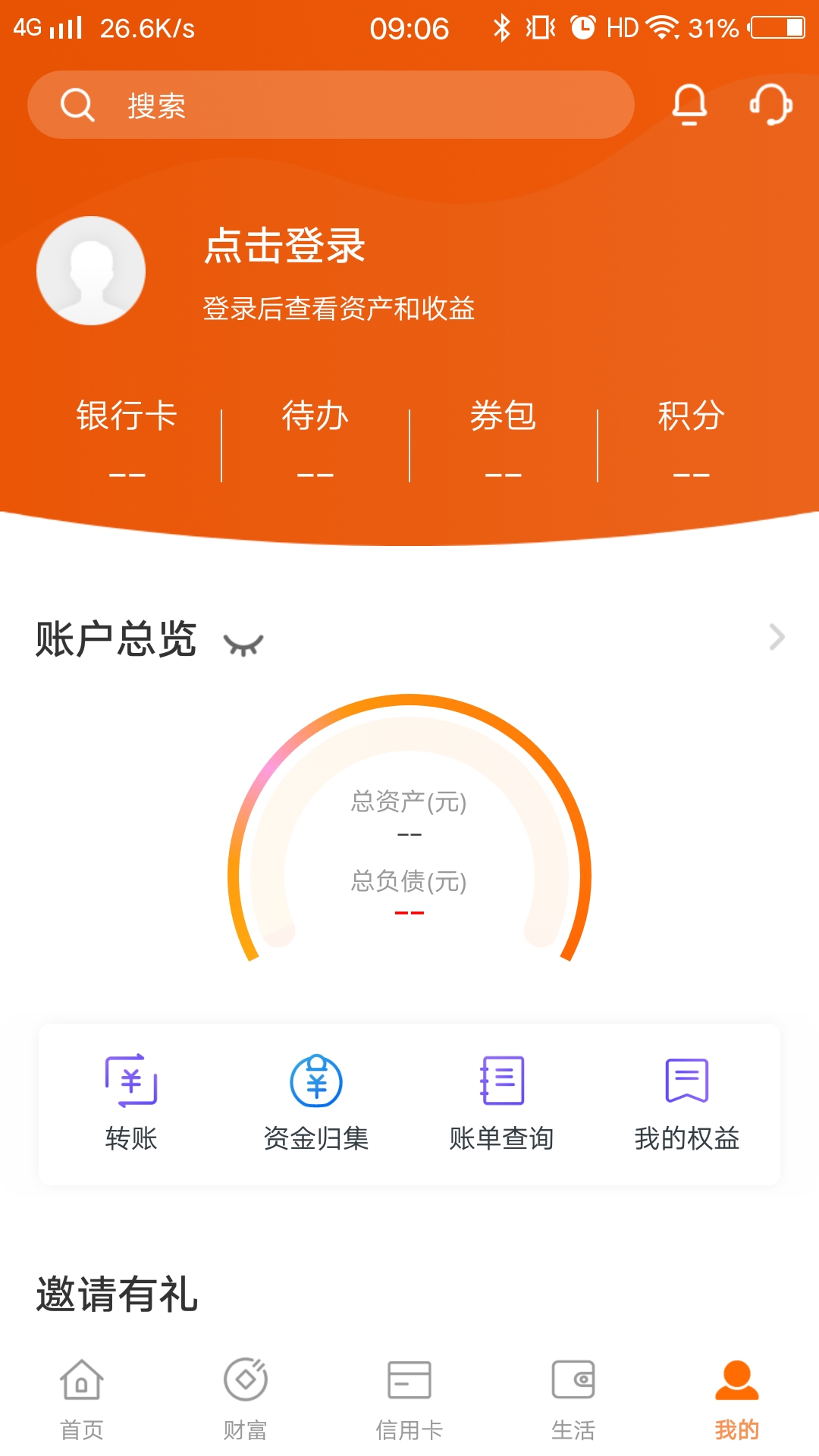This screenshot has width=819, height=1456.
Task: Show hidden 总资产 amount
Action: (409, 834)
